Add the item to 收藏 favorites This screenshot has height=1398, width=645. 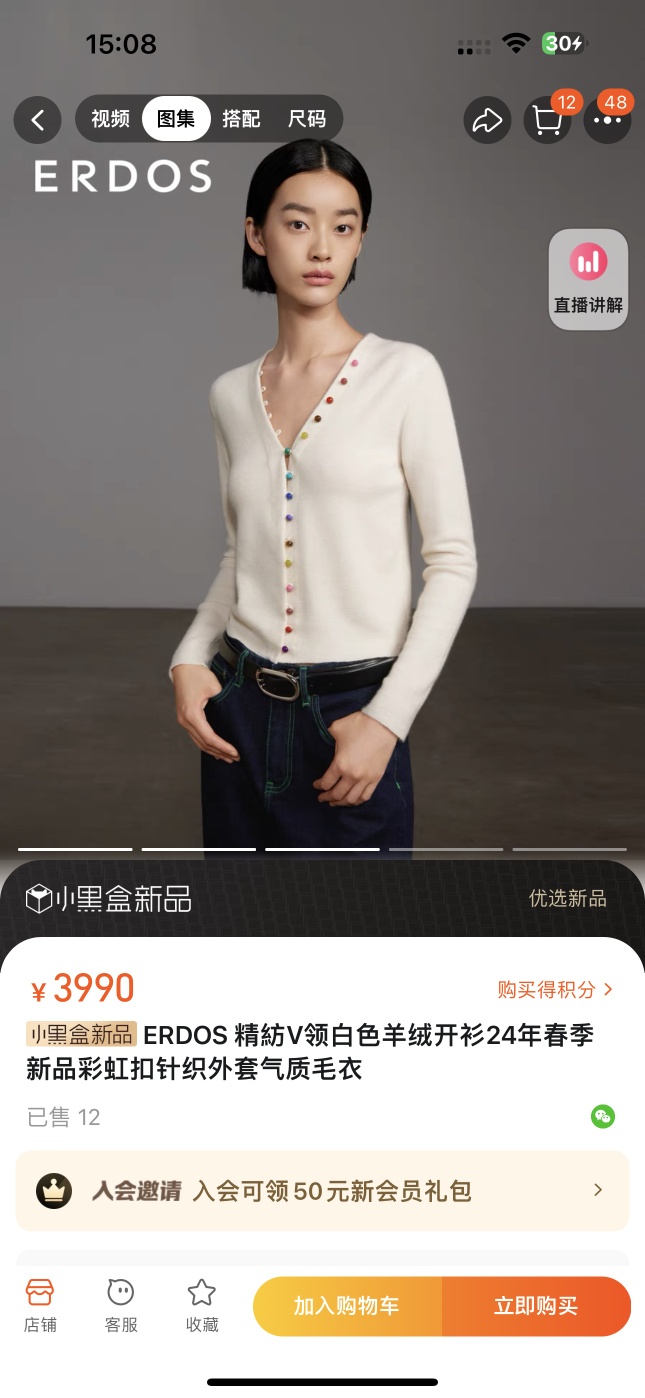pos(202,1306)
